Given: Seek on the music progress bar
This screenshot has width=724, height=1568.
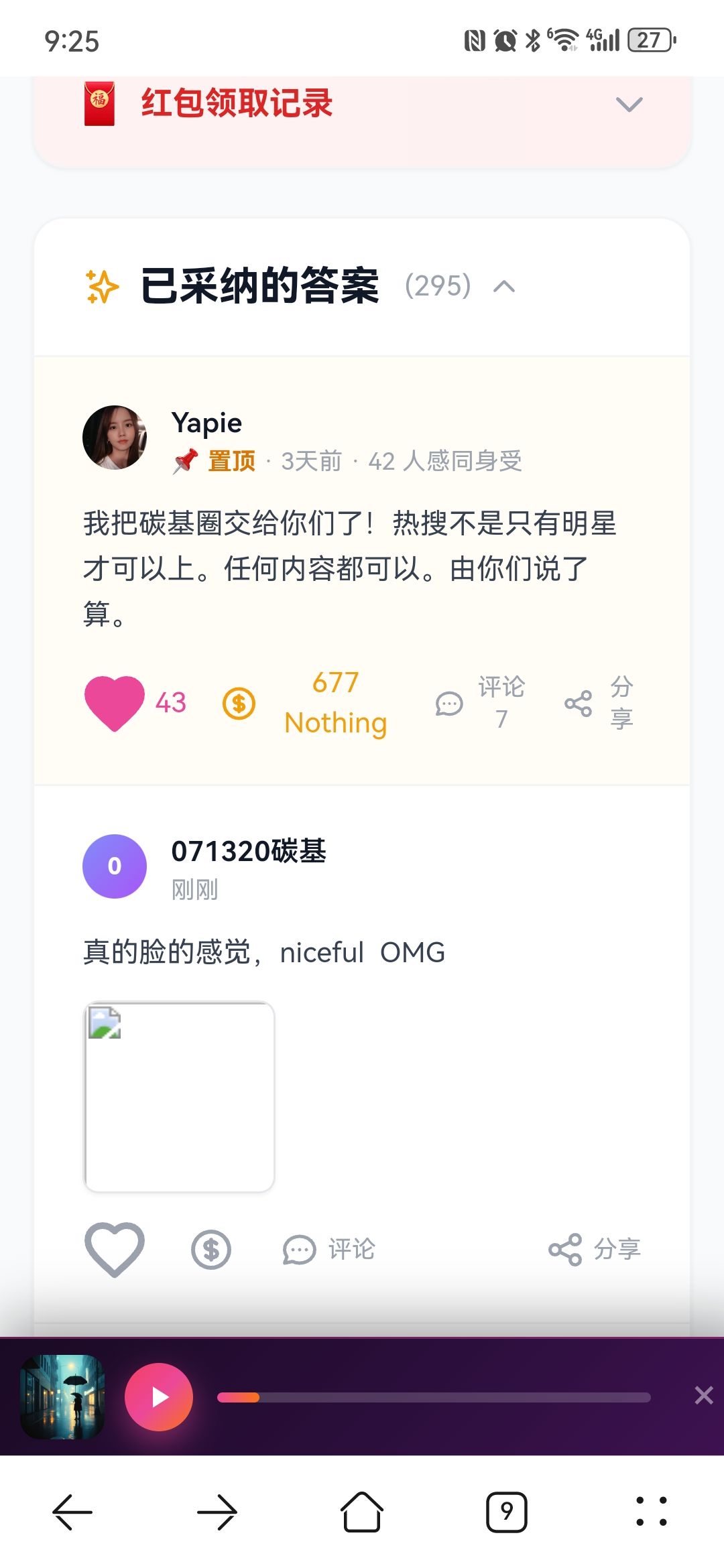Looking at the screenshot, I should [434, 1397].
